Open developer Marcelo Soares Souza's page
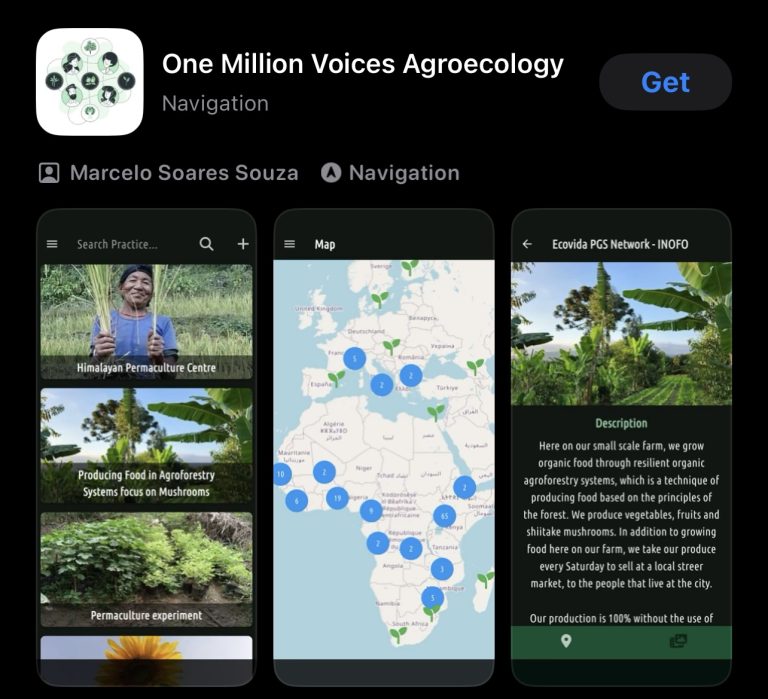The width and height of the screenshot is (768, 699). [x=168, y=173]
